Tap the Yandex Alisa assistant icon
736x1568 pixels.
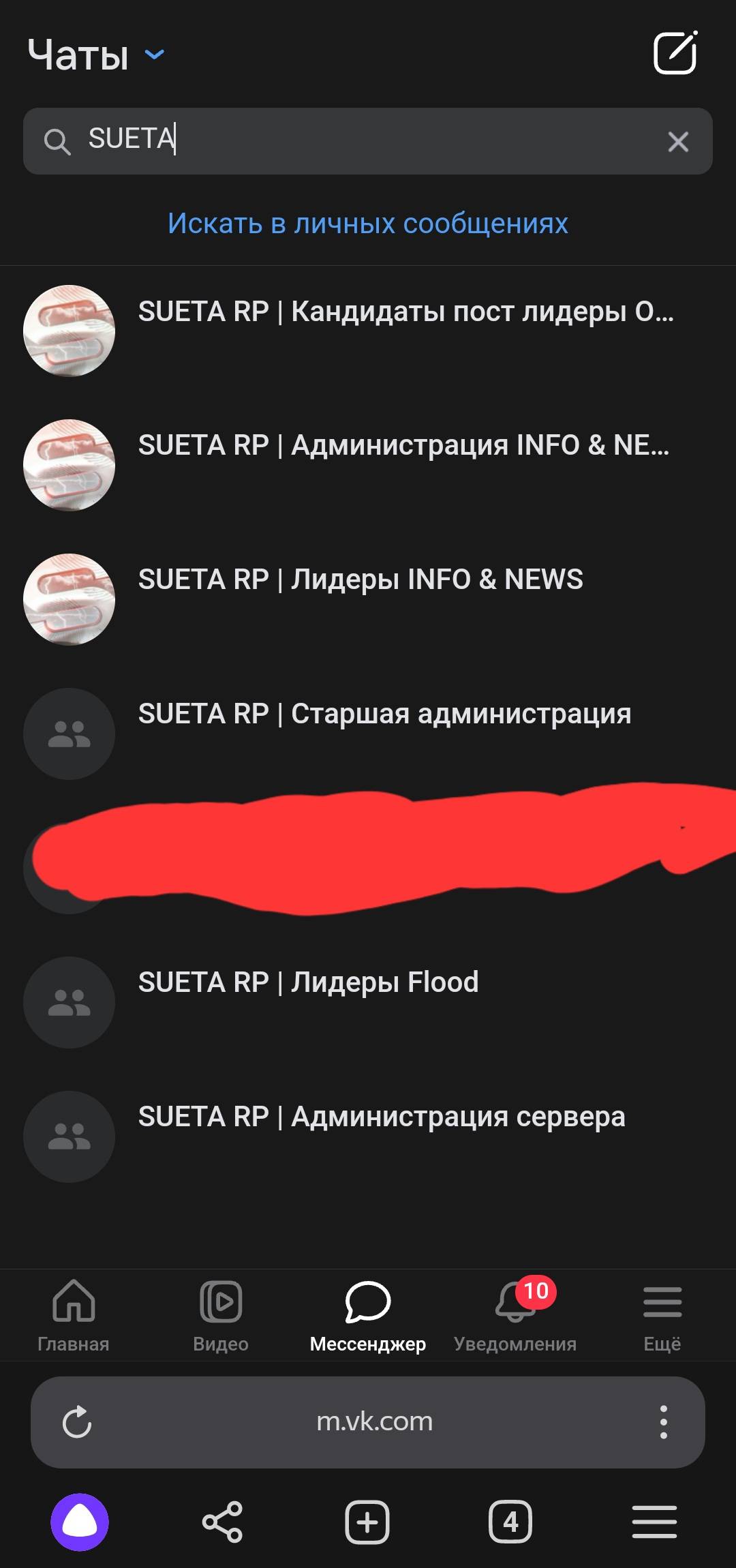point(77,1522)
